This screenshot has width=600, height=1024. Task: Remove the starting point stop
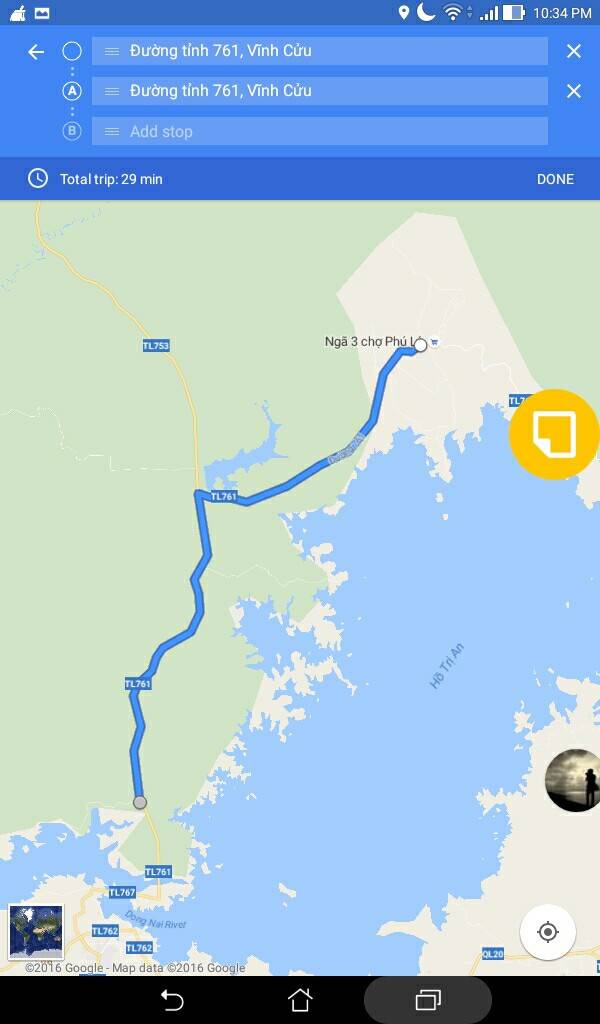pos(573,51)
